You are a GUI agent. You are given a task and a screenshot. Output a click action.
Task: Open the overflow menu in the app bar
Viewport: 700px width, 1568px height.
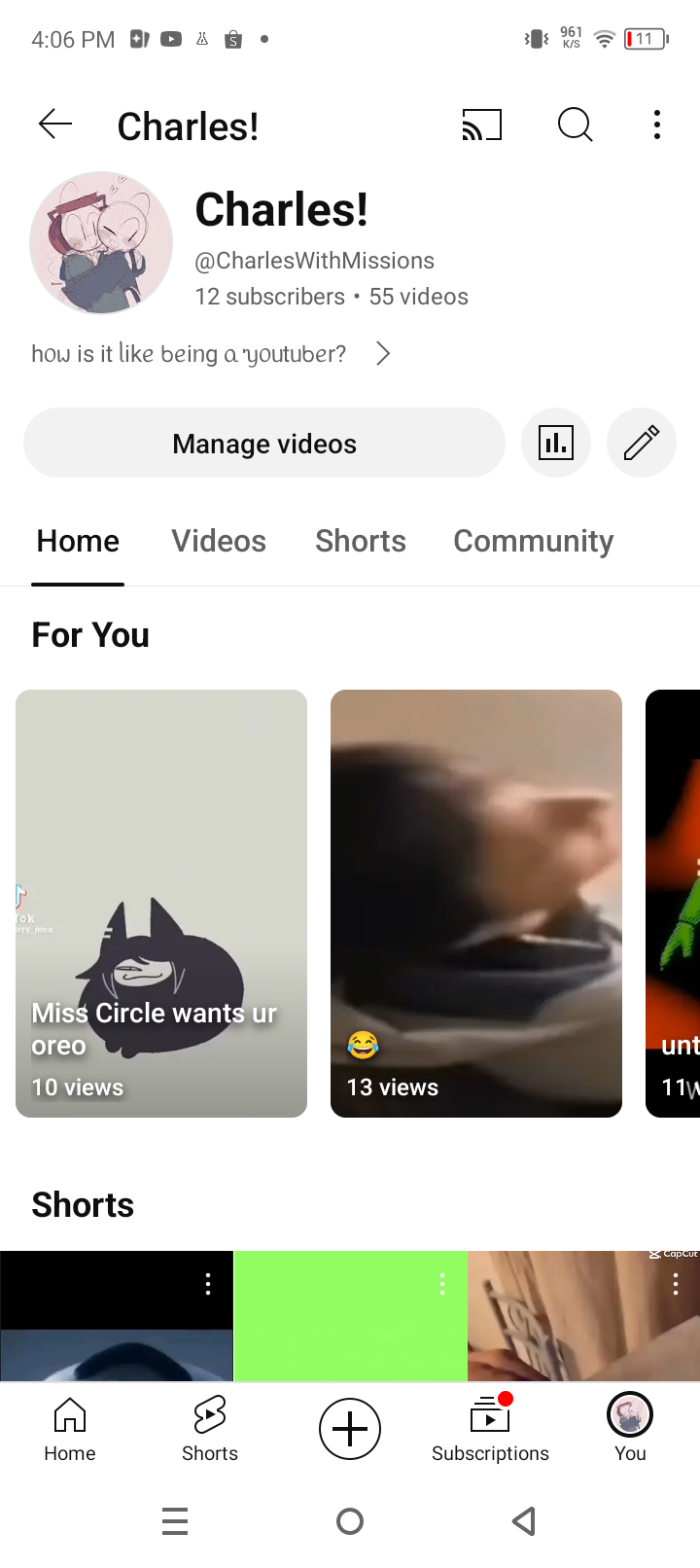[657, 125]
